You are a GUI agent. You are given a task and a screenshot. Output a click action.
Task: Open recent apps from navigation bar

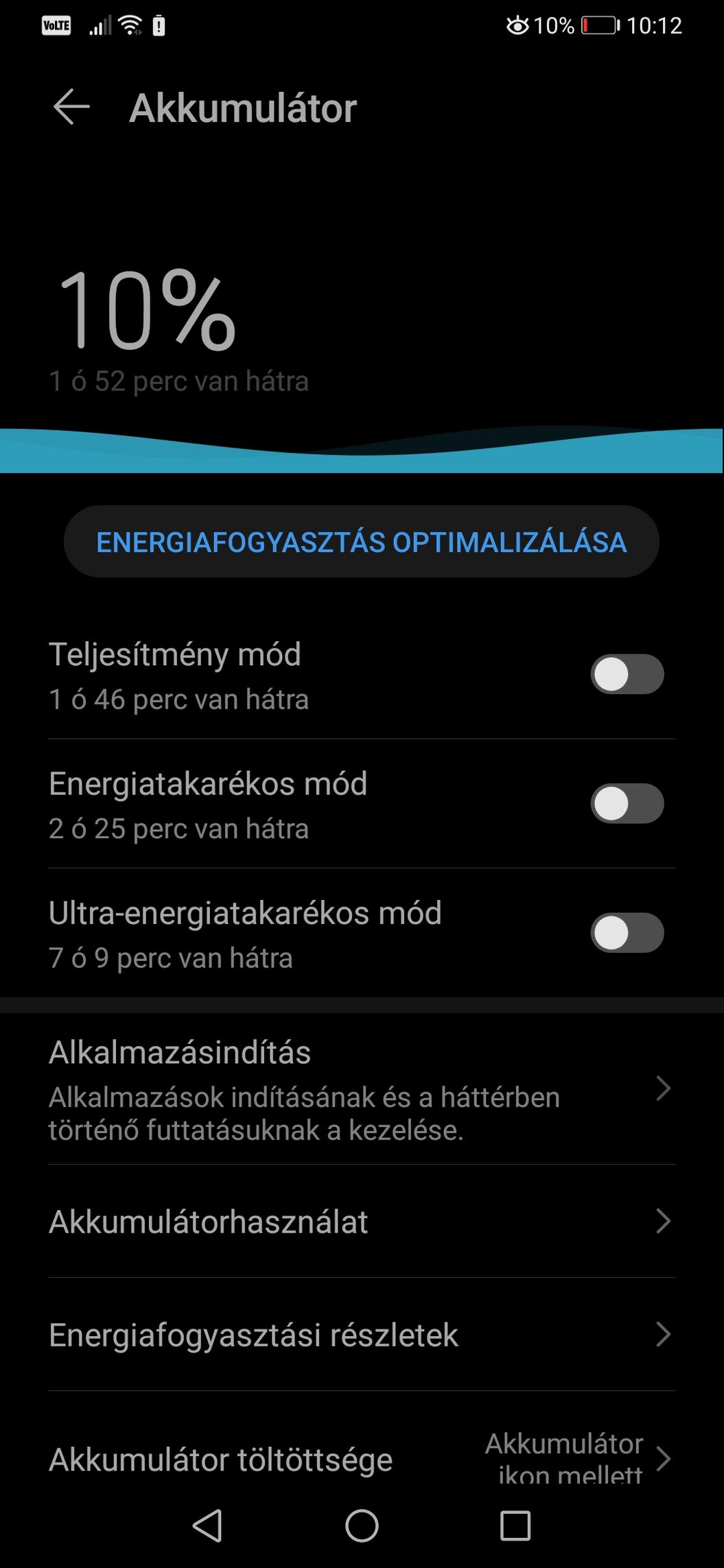pyautogui.click(x=515, y=1526)
